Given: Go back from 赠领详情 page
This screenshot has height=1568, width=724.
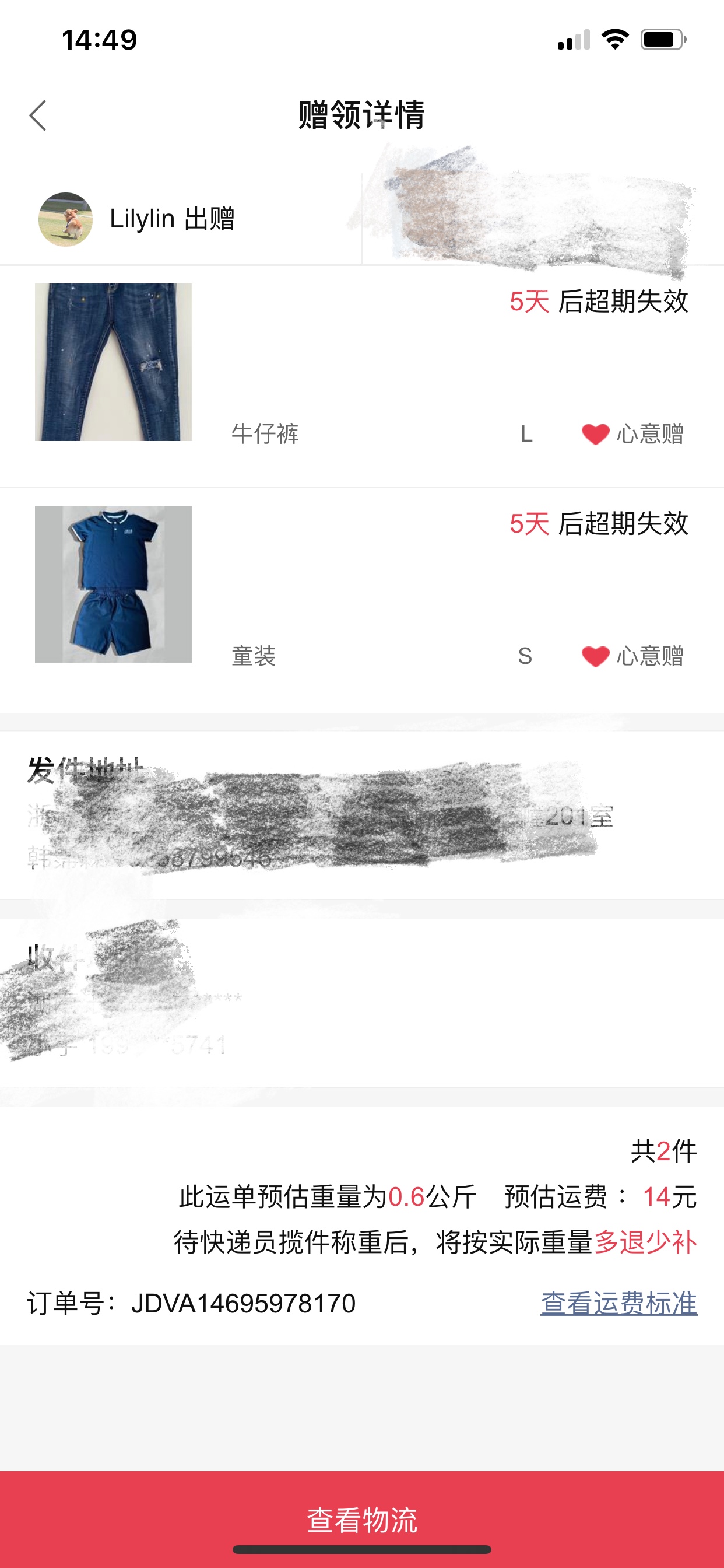Looking at the screenshot, I should [38, 116].
